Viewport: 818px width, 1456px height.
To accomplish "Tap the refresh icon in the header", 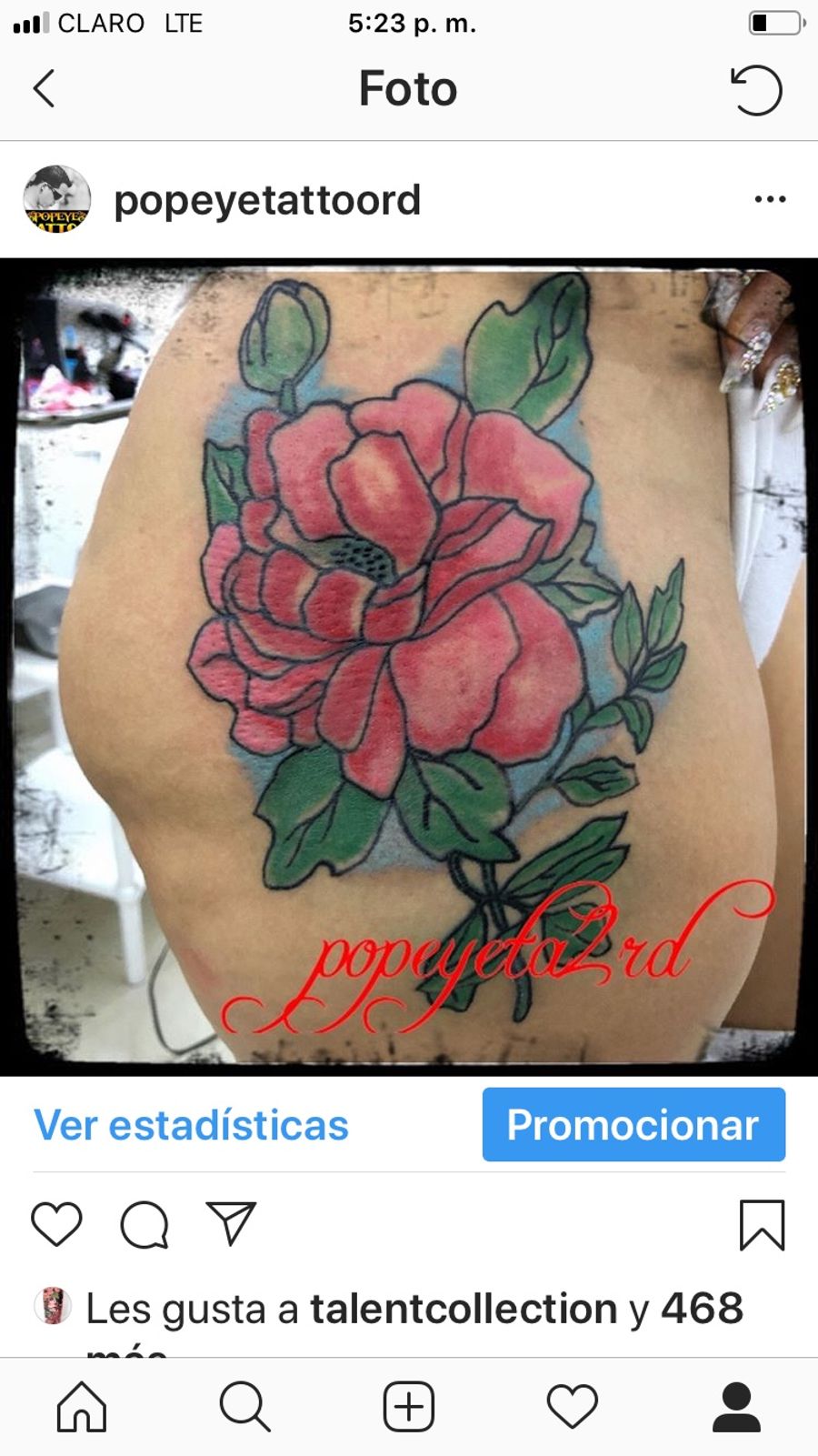I will point(756,90).
